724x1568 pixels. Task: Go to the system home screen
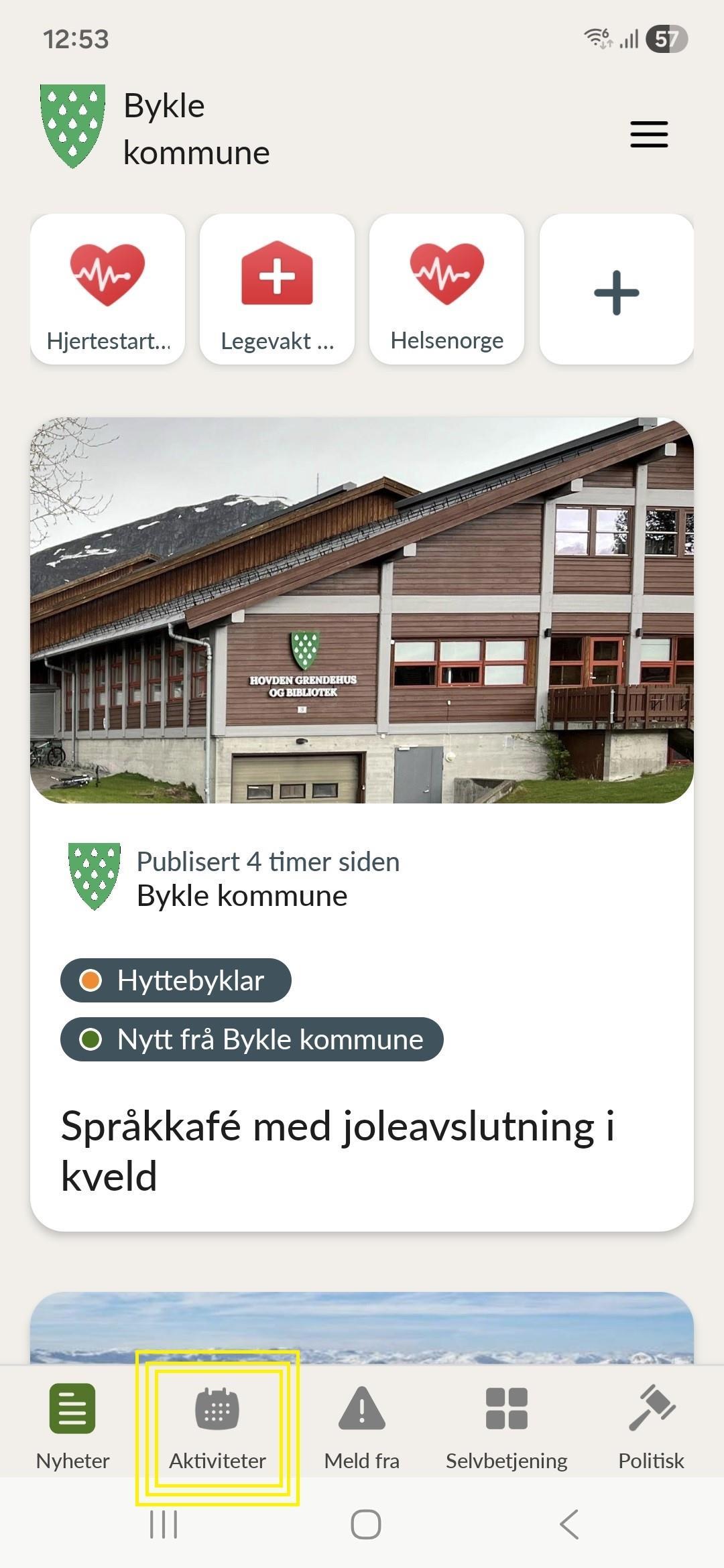(365, 1524)
